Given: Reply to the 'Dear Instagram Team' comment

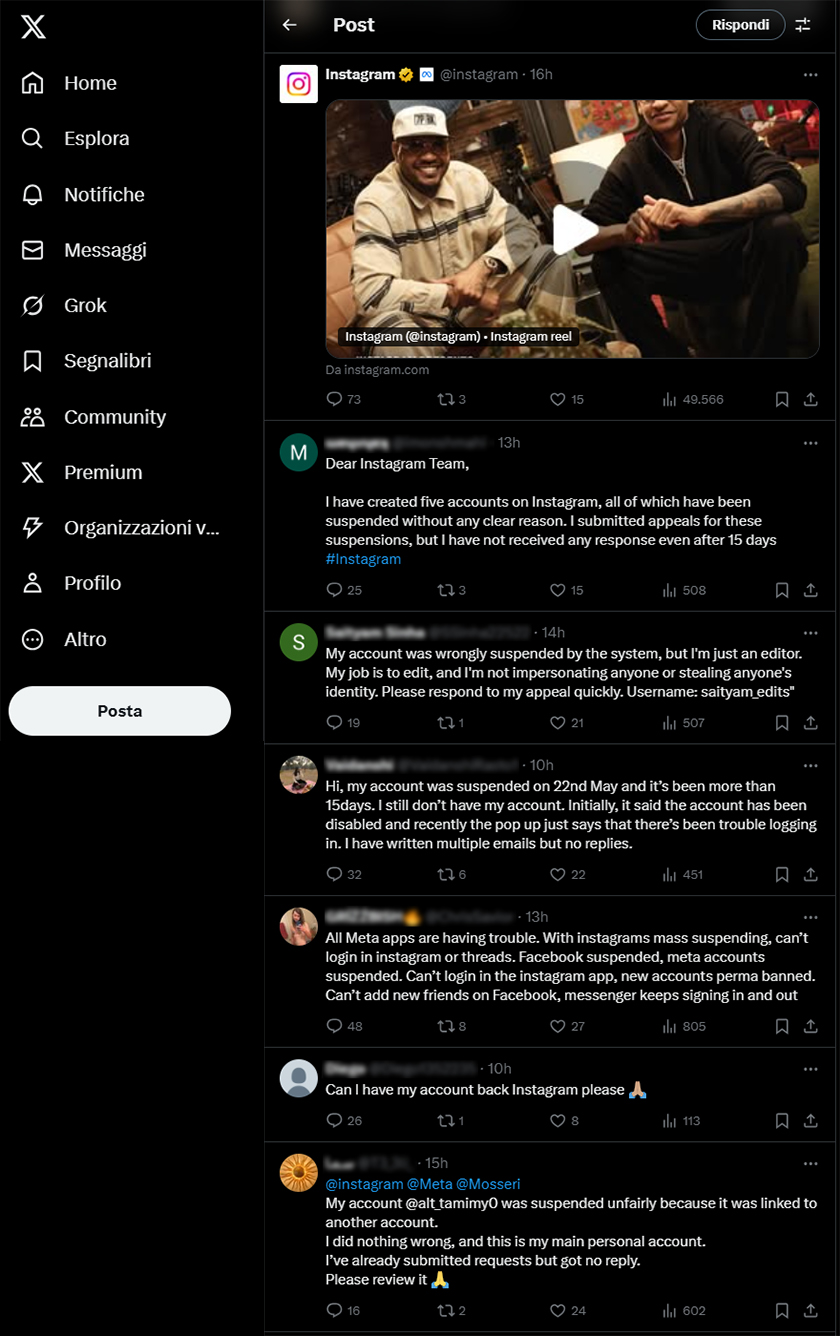Looking at the screenshot, I should click(335, 590).
